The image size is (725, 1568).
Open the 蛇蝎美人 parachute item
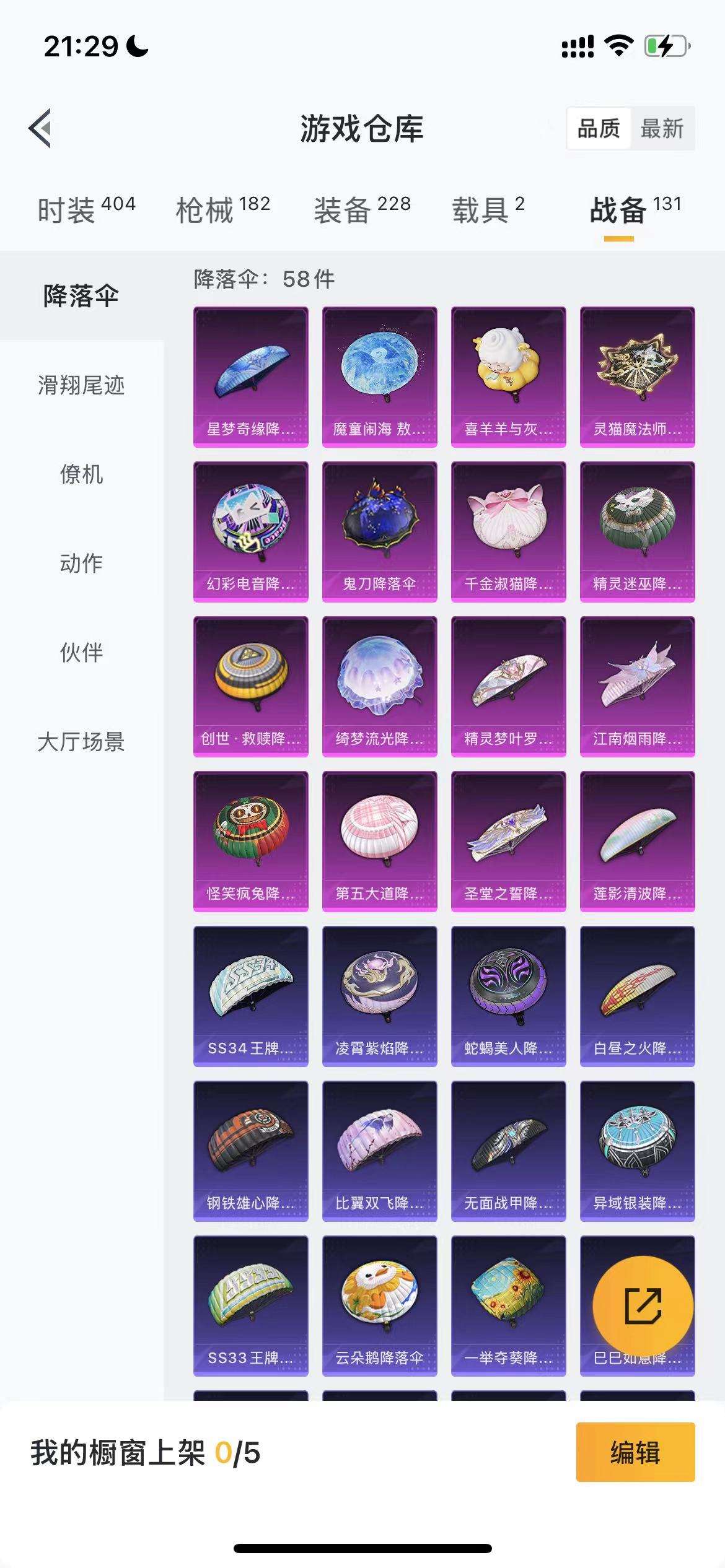508,996
